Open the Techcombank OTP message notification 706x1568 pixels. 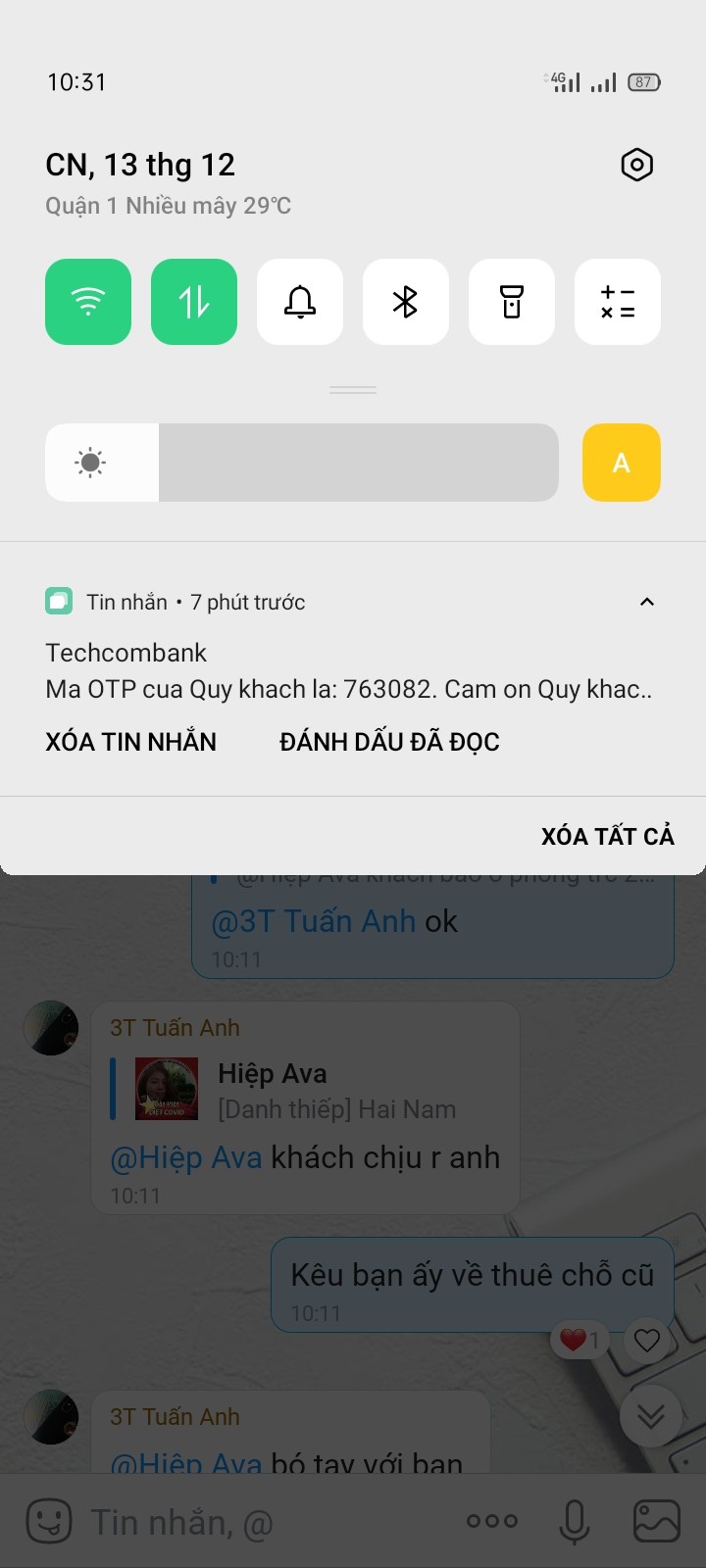pos(348,672)
